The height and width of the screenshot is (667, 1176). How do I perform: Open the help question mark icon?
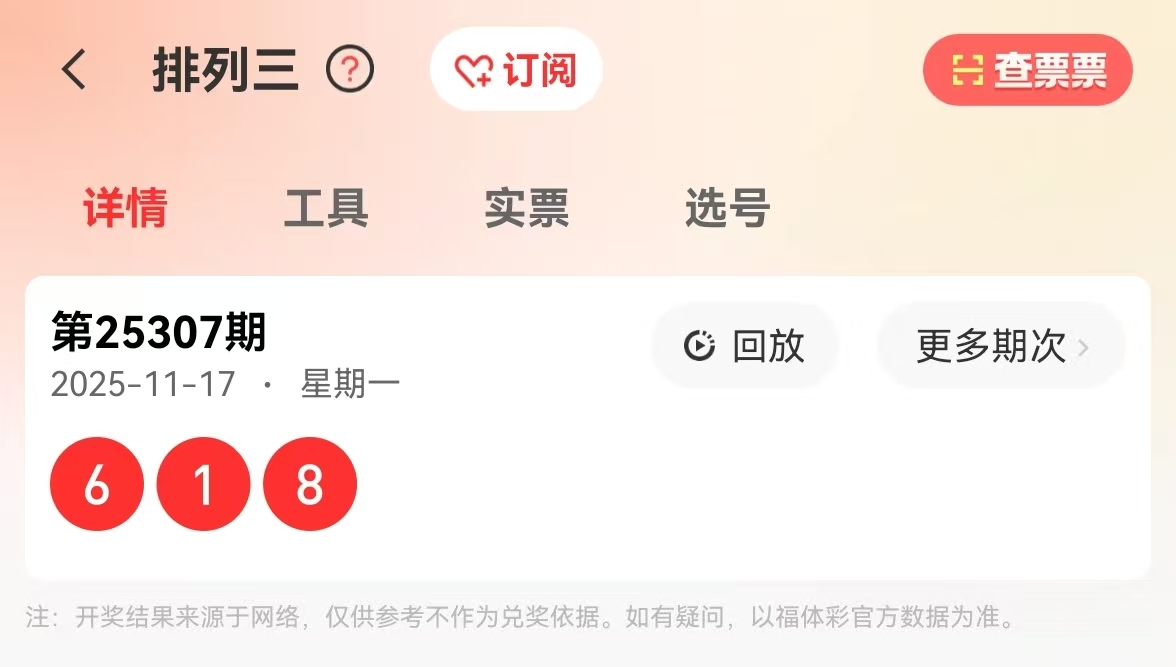pos(350,70)
